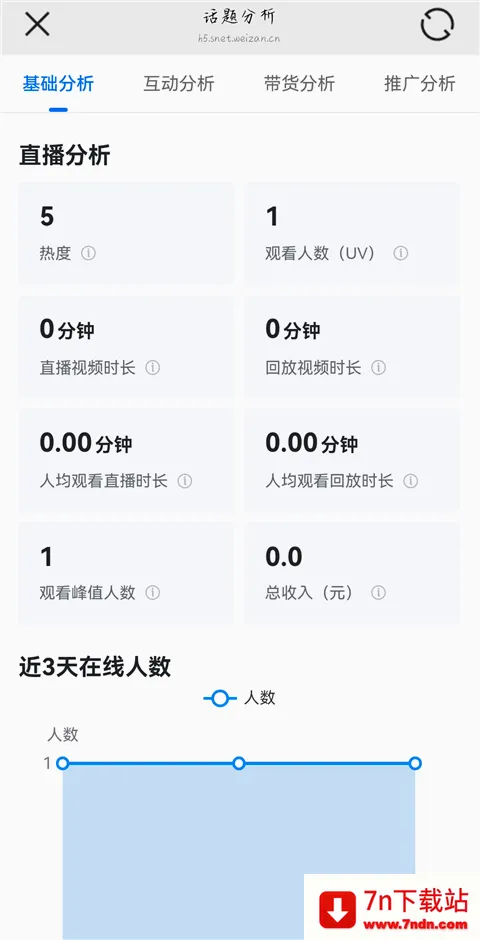This screenshot has width=480, height=940.
Task: Refresh the page with the circular arrows
Action: coord(437,25)
